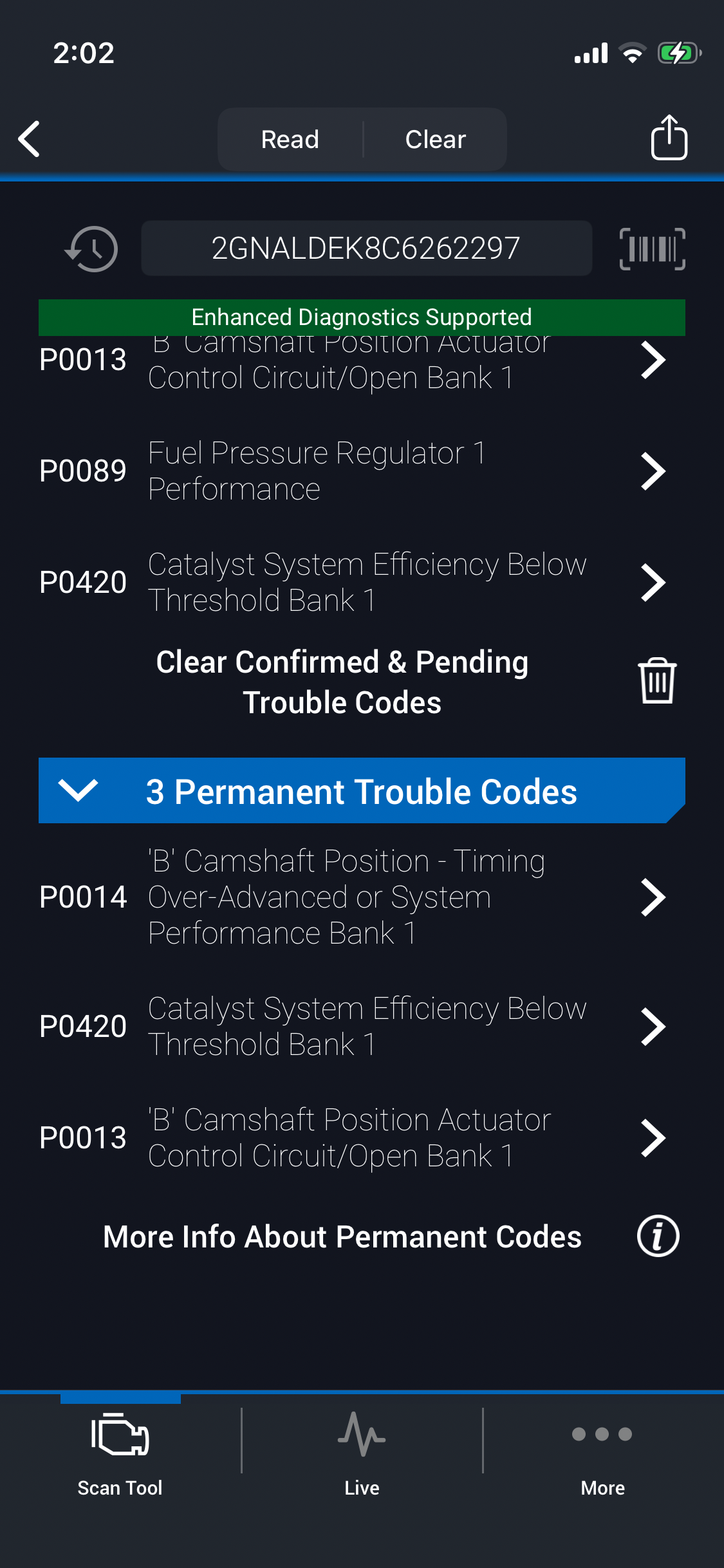Open the VIN history clock icon

point(92,249)
